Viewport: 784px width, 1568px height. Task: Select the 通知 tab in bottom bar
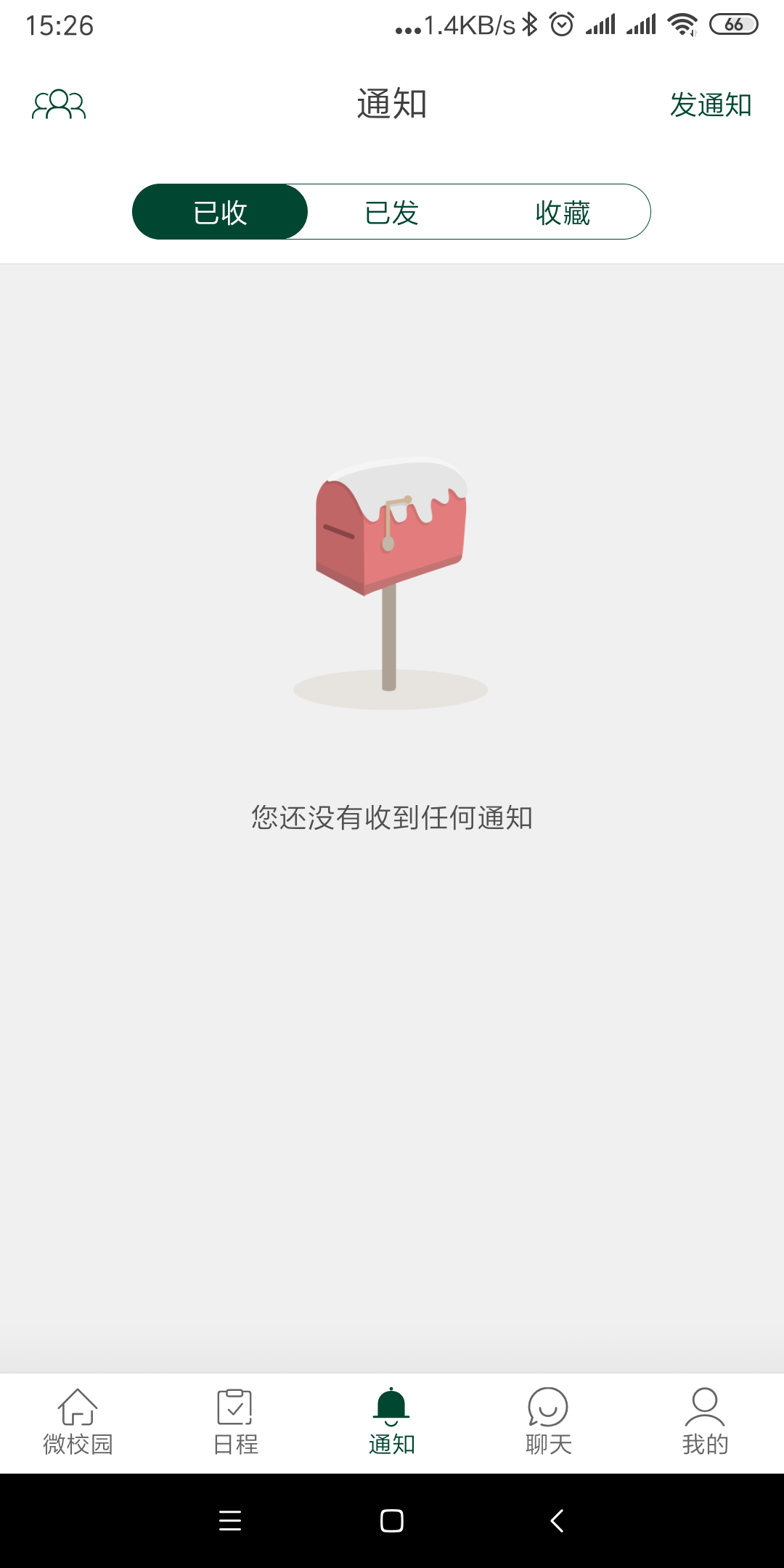(392, 1423)
